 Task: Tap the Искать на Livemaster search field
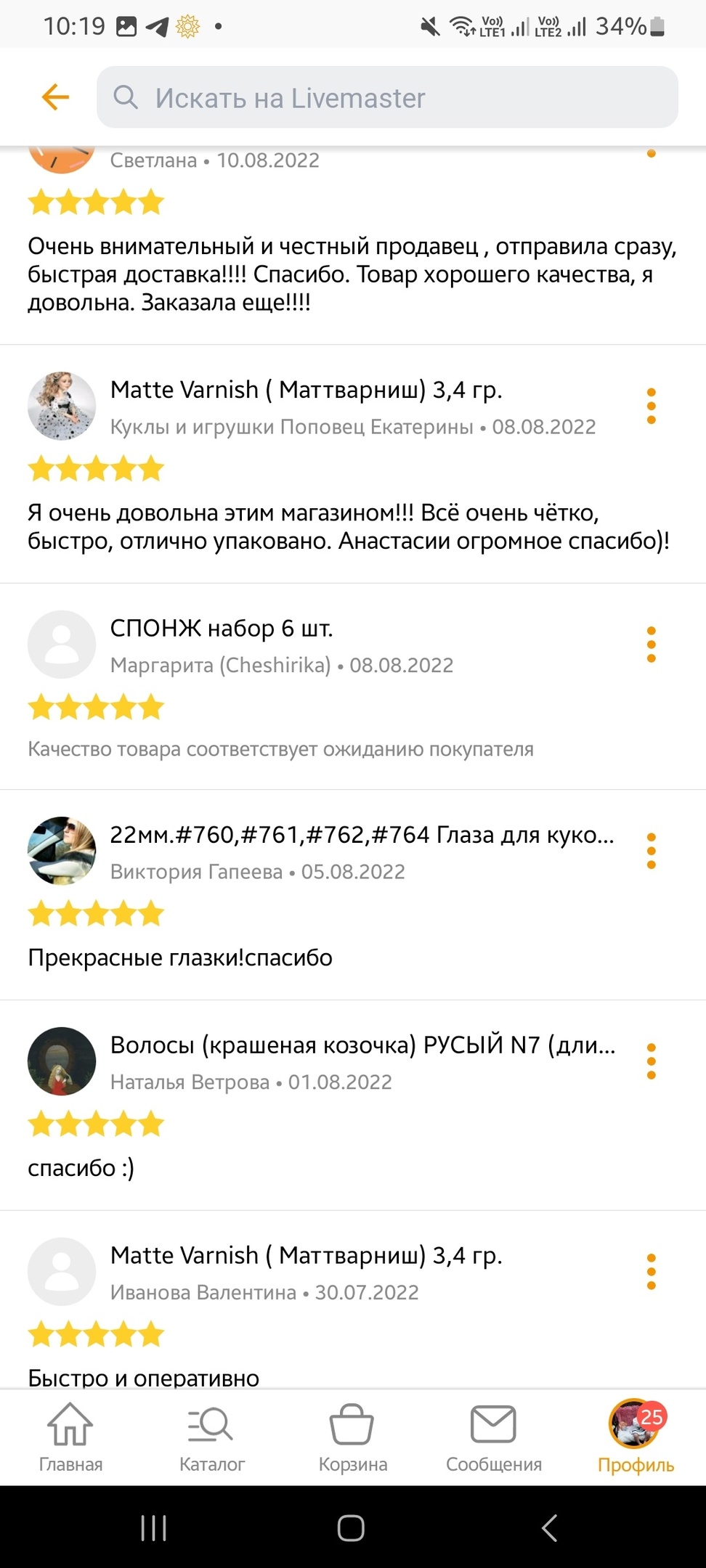coord(387,97)
